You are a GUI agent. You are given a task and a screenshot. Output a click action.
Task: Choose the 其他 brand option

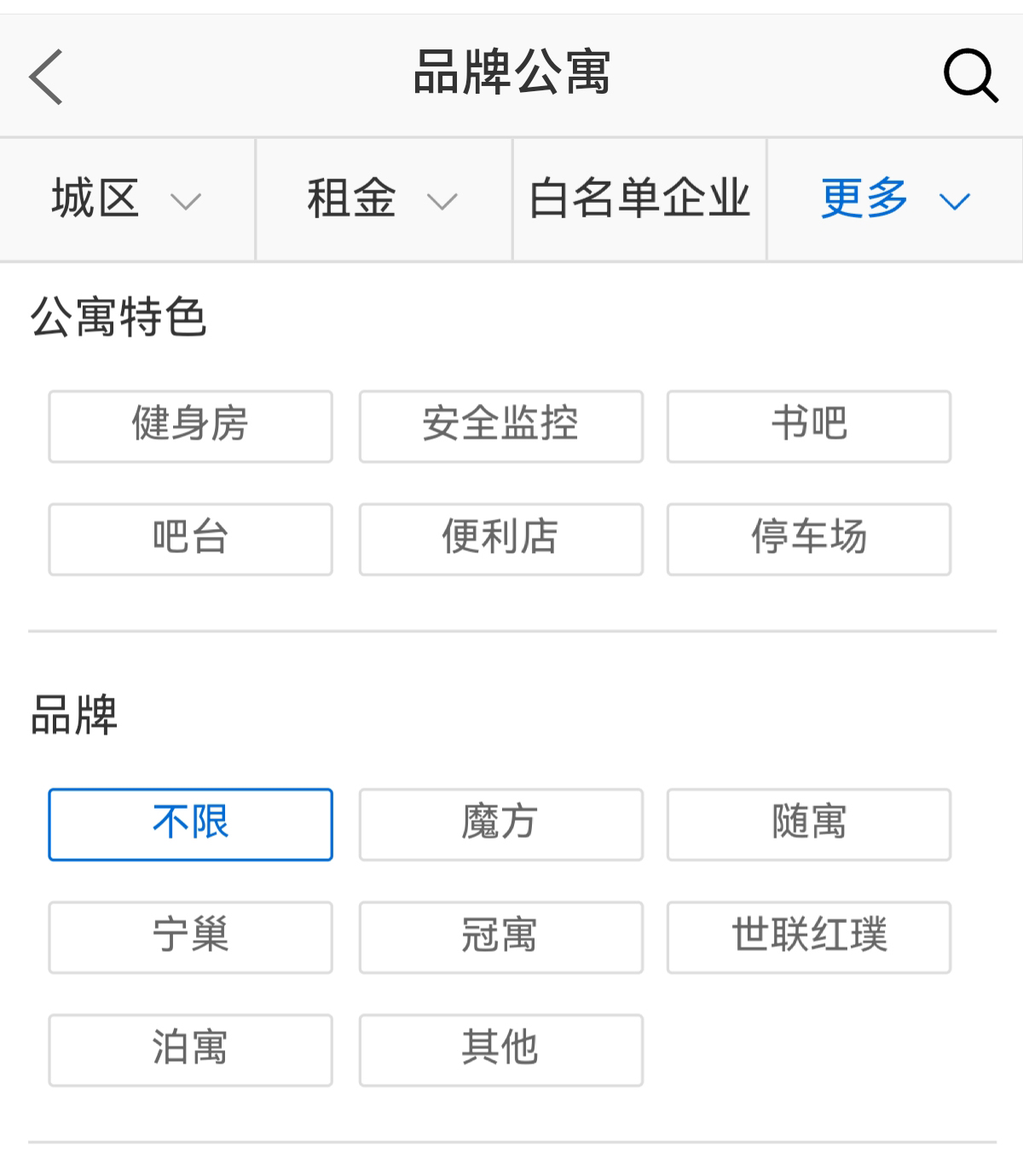[x=500, y=1049]
